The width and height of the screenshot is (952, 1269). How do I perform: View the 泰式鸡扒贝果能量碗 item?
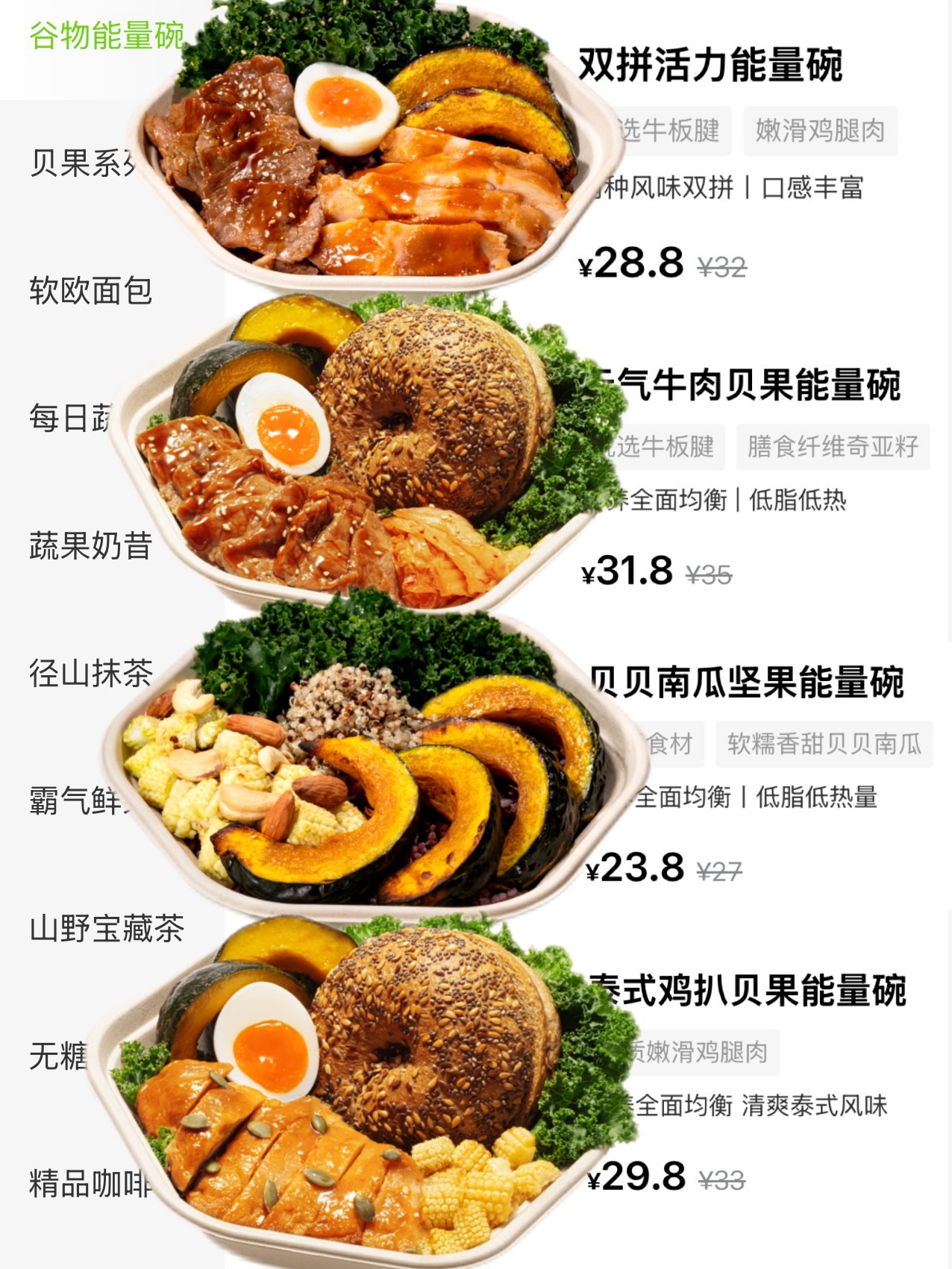pos(748,990)
